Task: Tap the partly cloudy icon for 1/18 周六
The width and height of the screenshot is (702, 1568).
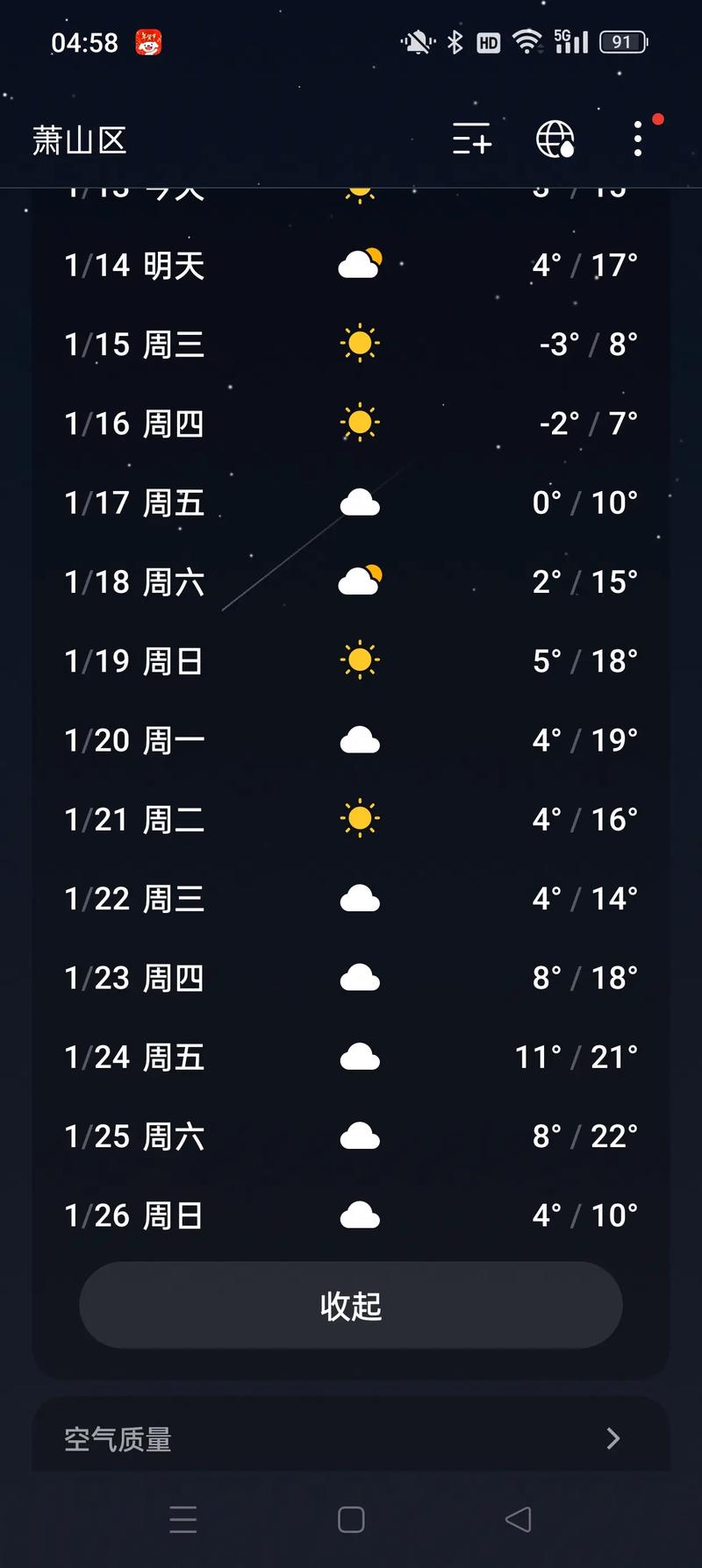Action: point(359,581)
